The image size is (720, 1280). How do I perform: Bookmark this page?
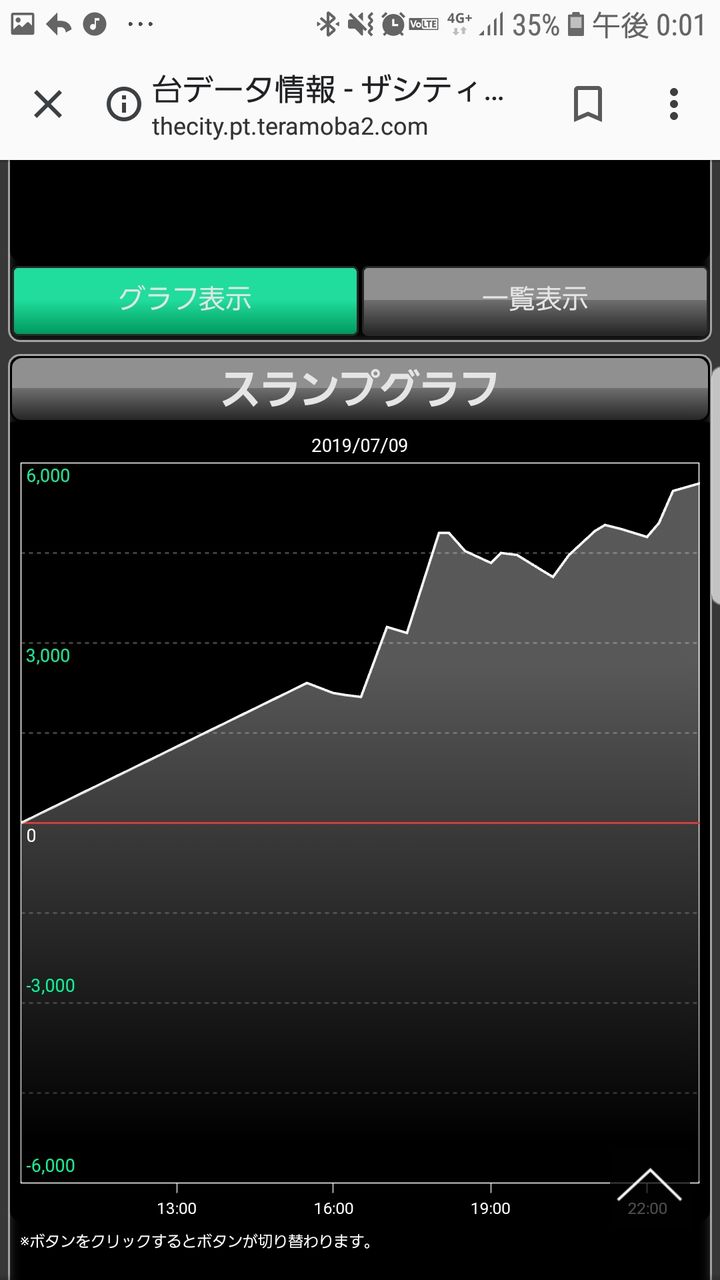click(588, 104)
